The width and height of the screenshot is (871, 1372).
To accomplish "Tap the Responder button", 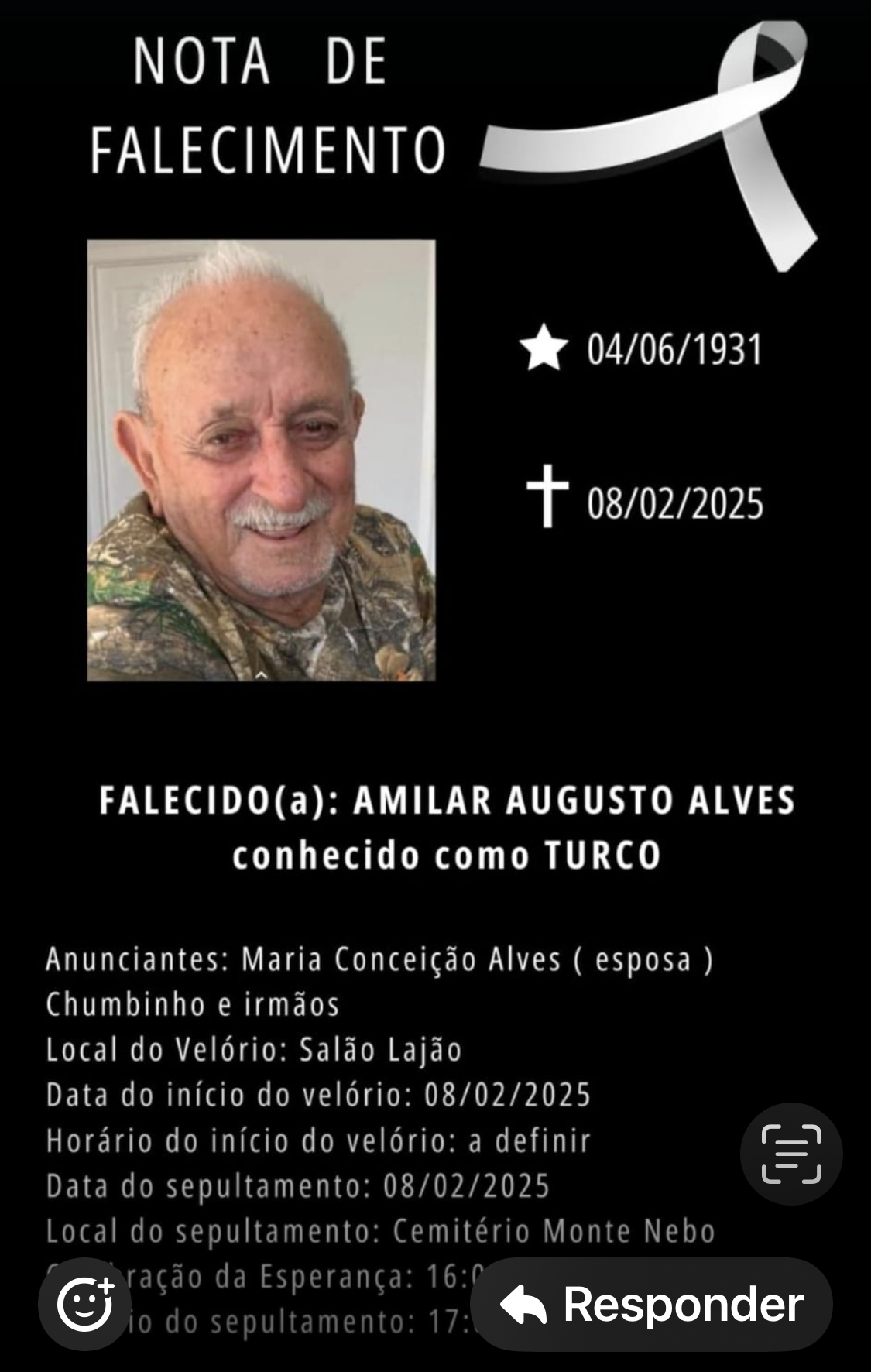I will coord(651,1304).
